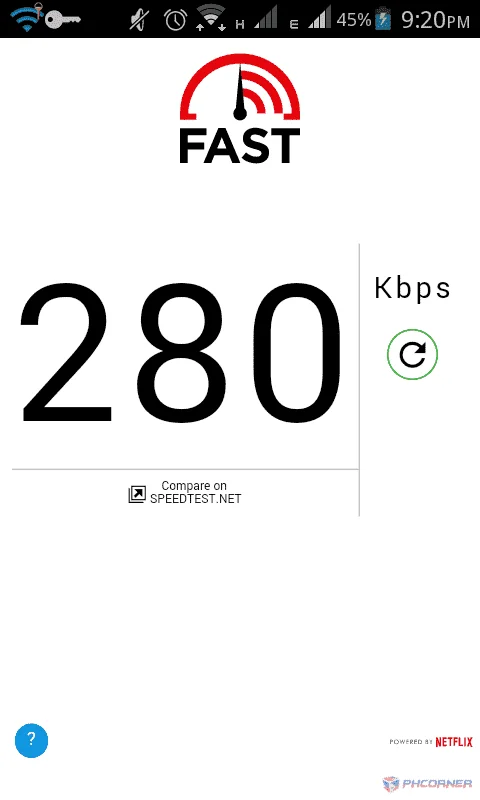Open the blue help question mark button
The height and width of the screenshot is (800, 480).
coord(31,740)
